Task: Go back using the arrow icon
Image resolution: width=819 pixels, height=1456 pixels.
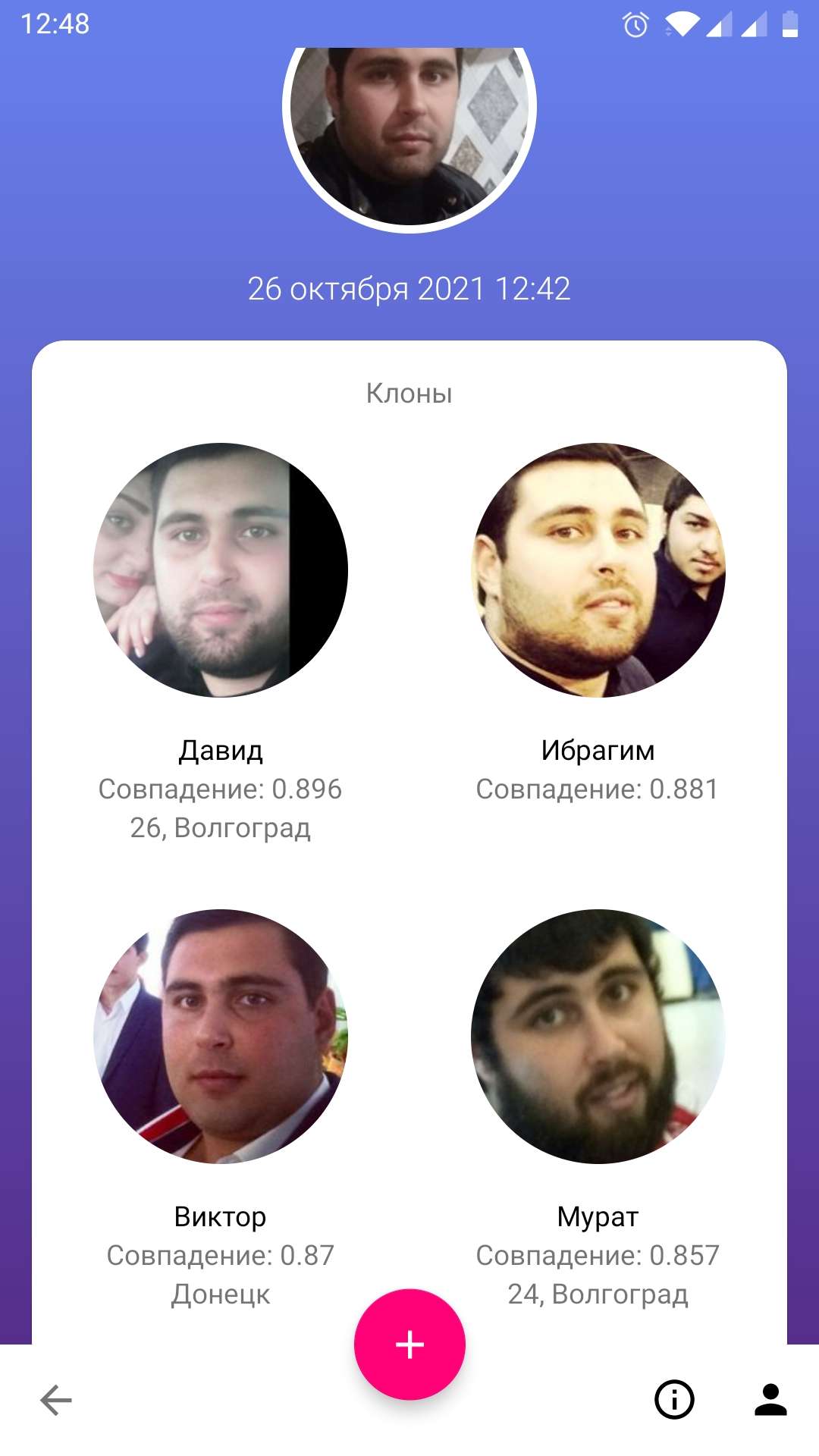Action: click(x=56, y=1400)
